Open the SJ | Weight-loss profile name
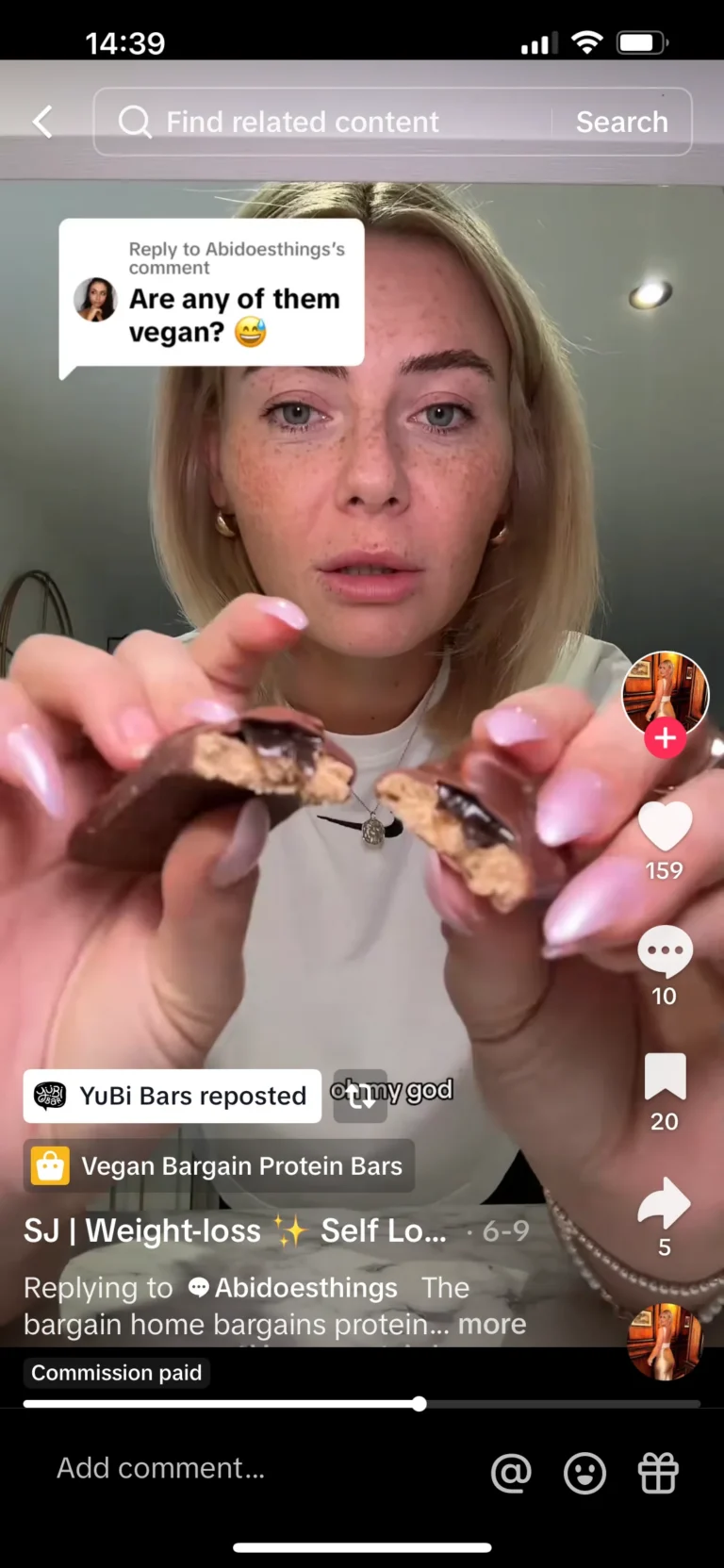Screen dimensions: 724x1568 coord(236,1230)
